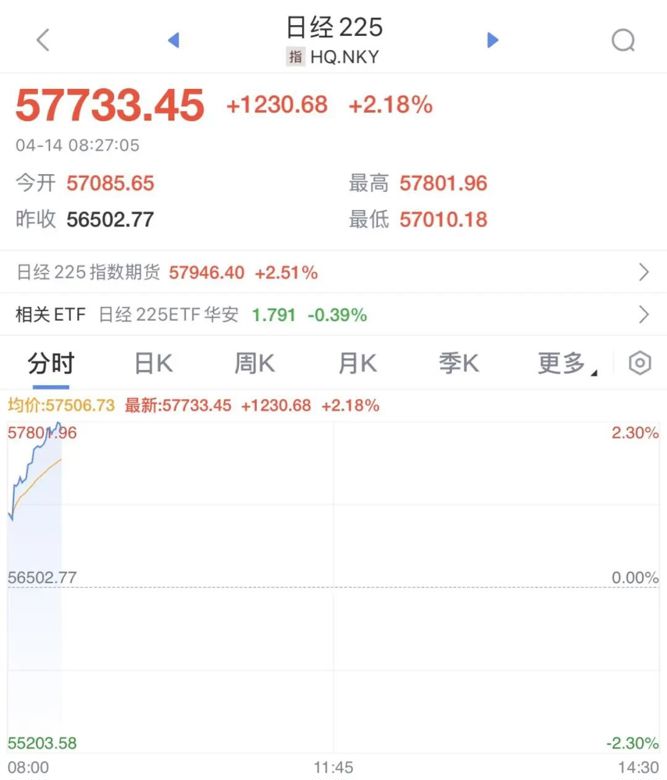The image size is (667, 780).
Task: Select the 分时 chart tab
Action: (x=51, y=363)
